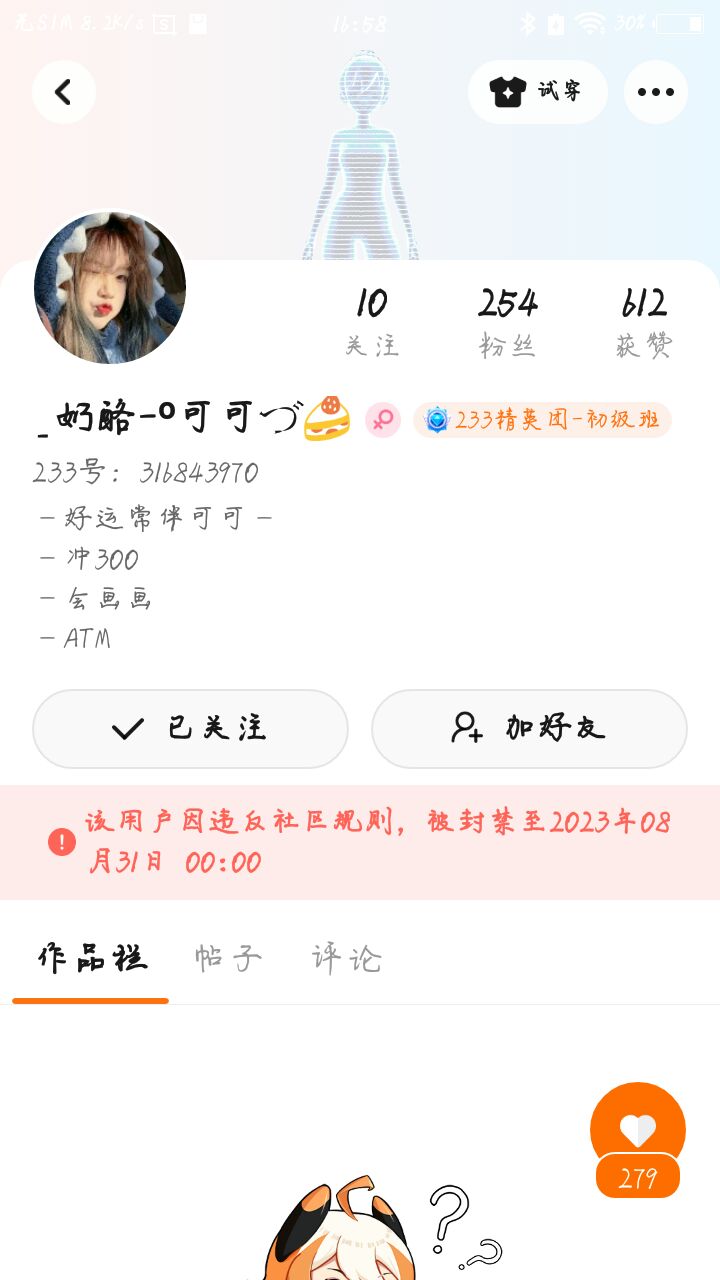View the user's profile avatar
This screenshot has width=720, height=1280.
110,287
